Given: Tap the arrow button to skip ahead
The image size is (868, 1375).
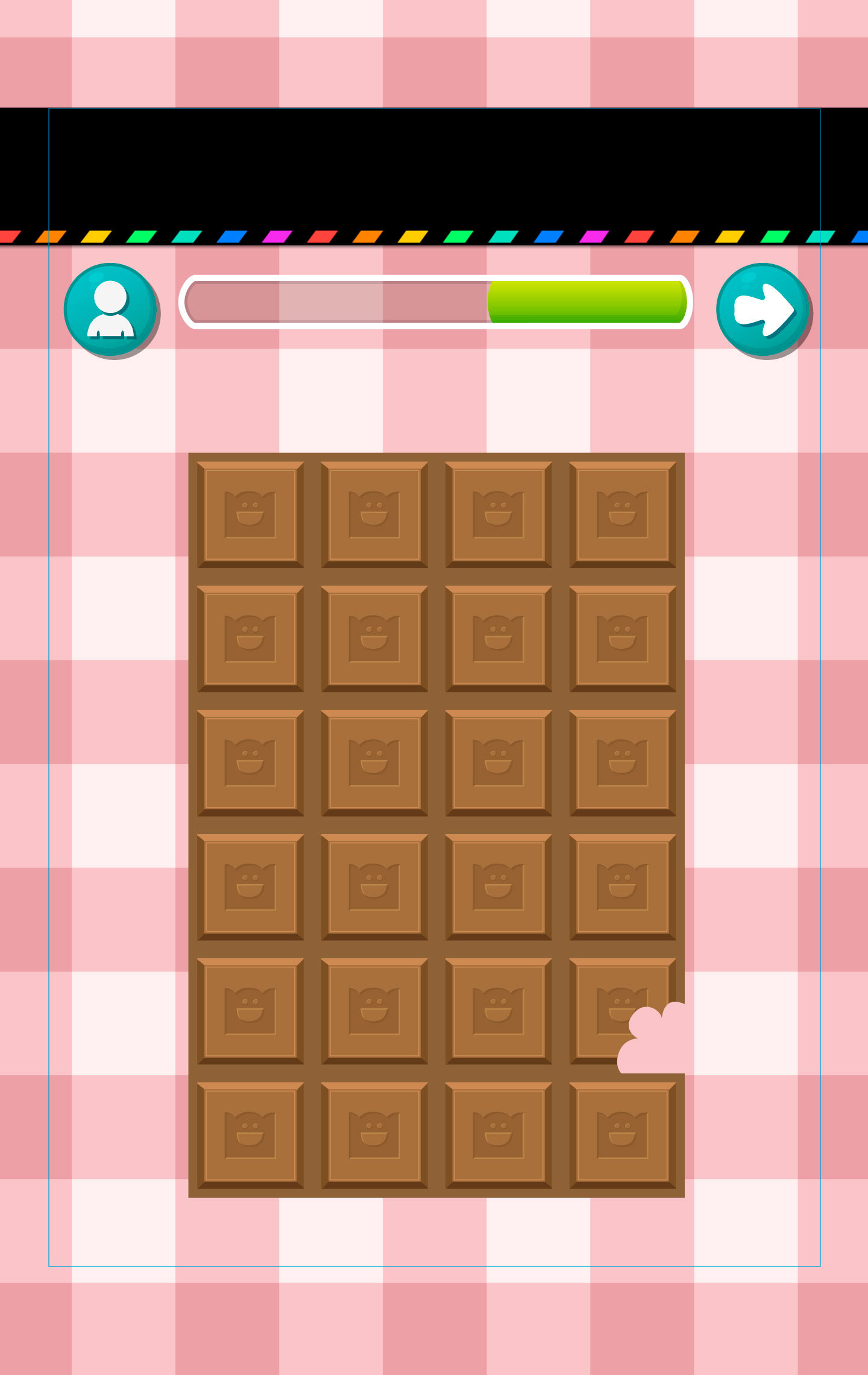Looking at the screenshot, I should (763, 309).
